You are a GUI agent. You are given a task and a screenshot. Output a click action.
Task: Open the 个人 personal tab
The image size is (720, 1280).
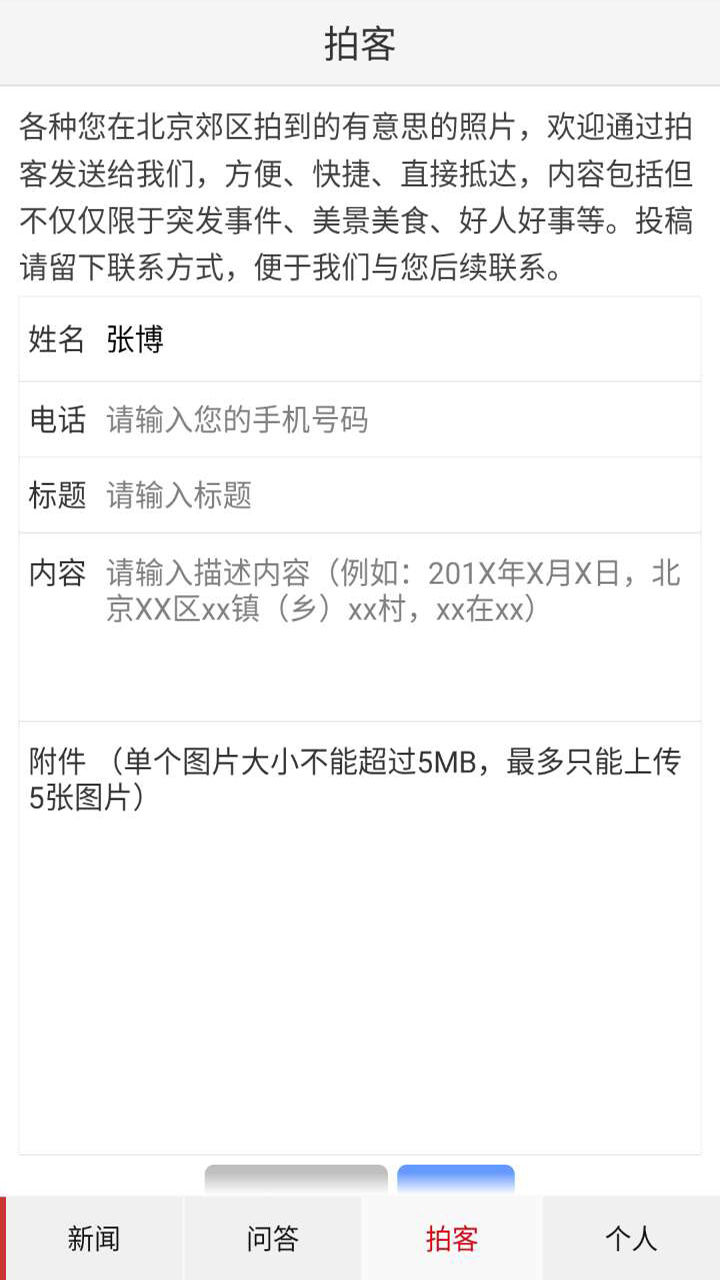(630, 1238)
